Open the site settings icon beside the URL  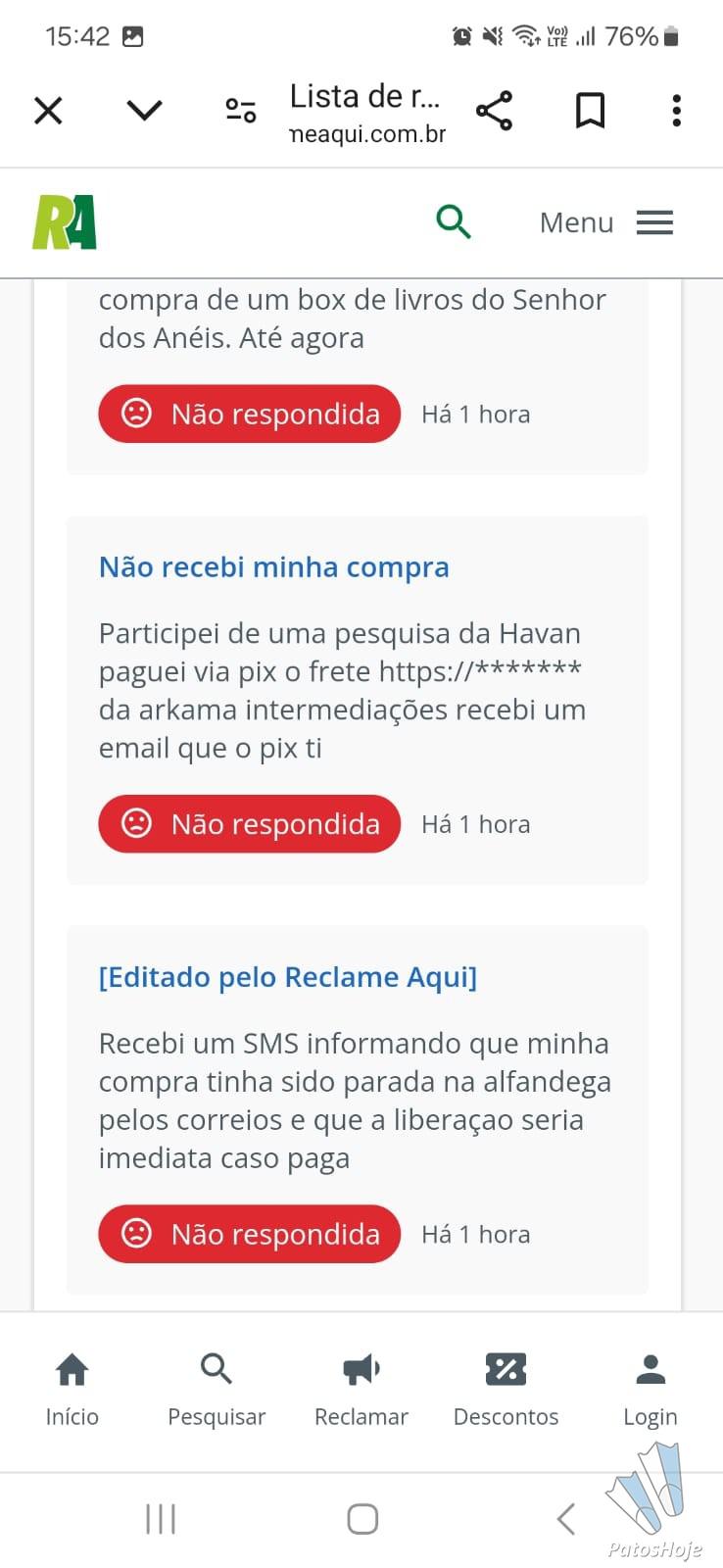coord(241,111)
